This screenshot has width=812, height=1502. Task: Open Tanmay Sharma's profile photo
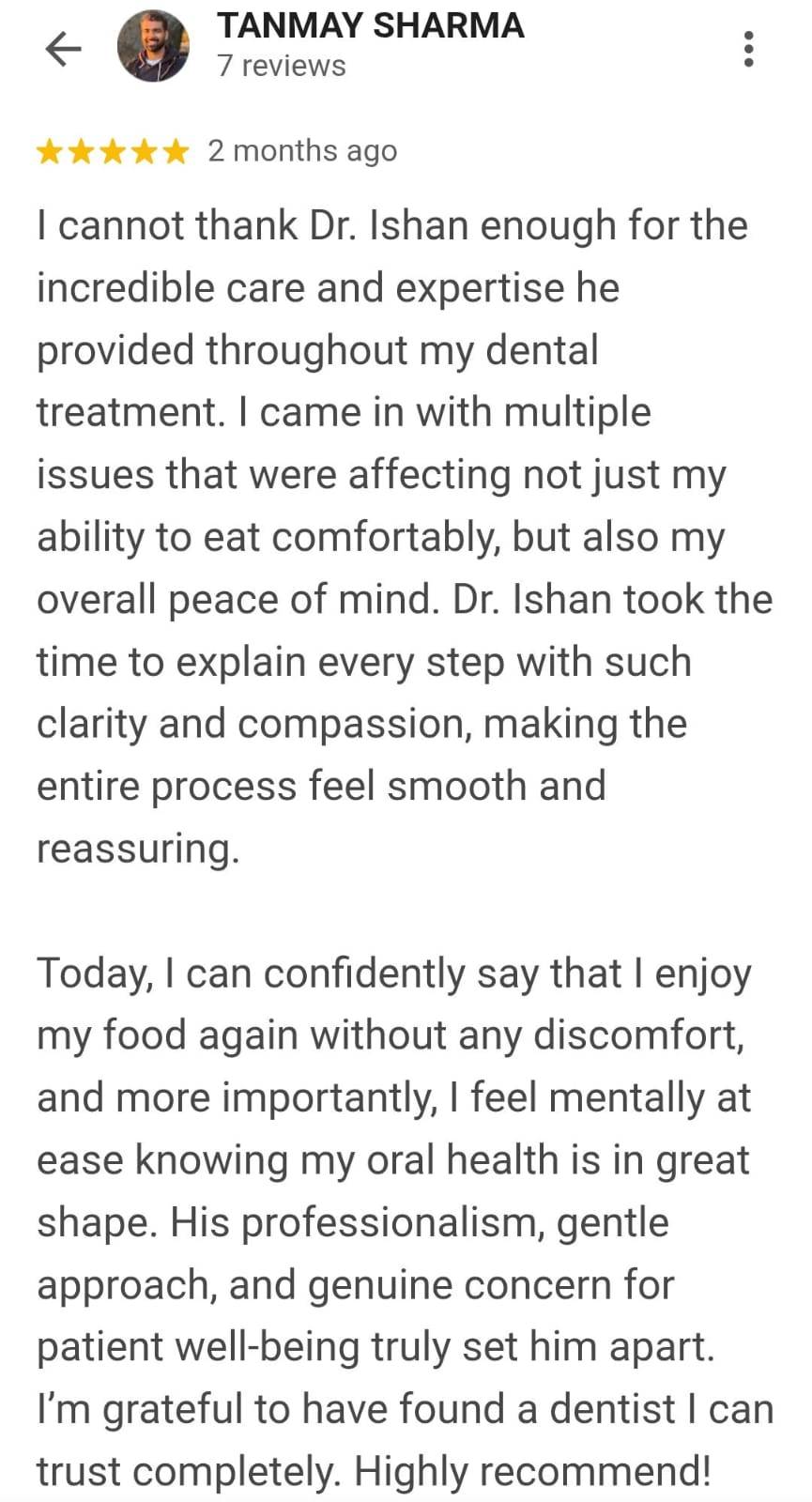153,47
